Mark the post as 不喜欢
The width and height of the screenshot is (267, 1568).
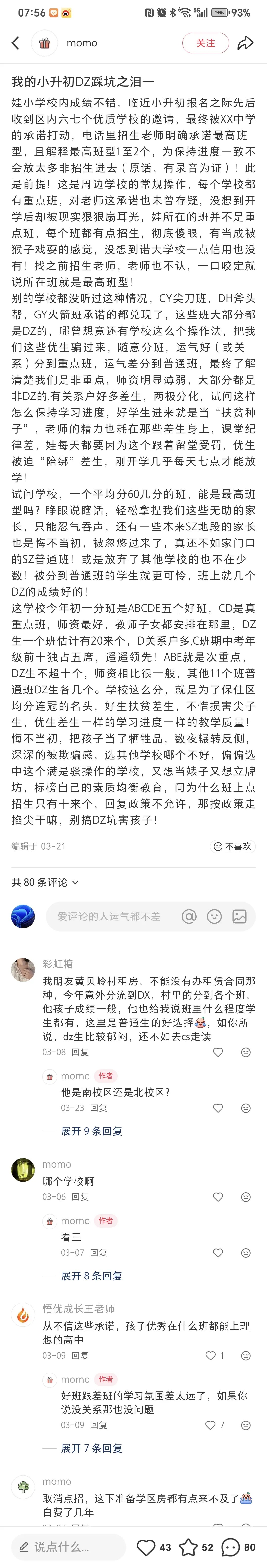[x=232, y=847]
